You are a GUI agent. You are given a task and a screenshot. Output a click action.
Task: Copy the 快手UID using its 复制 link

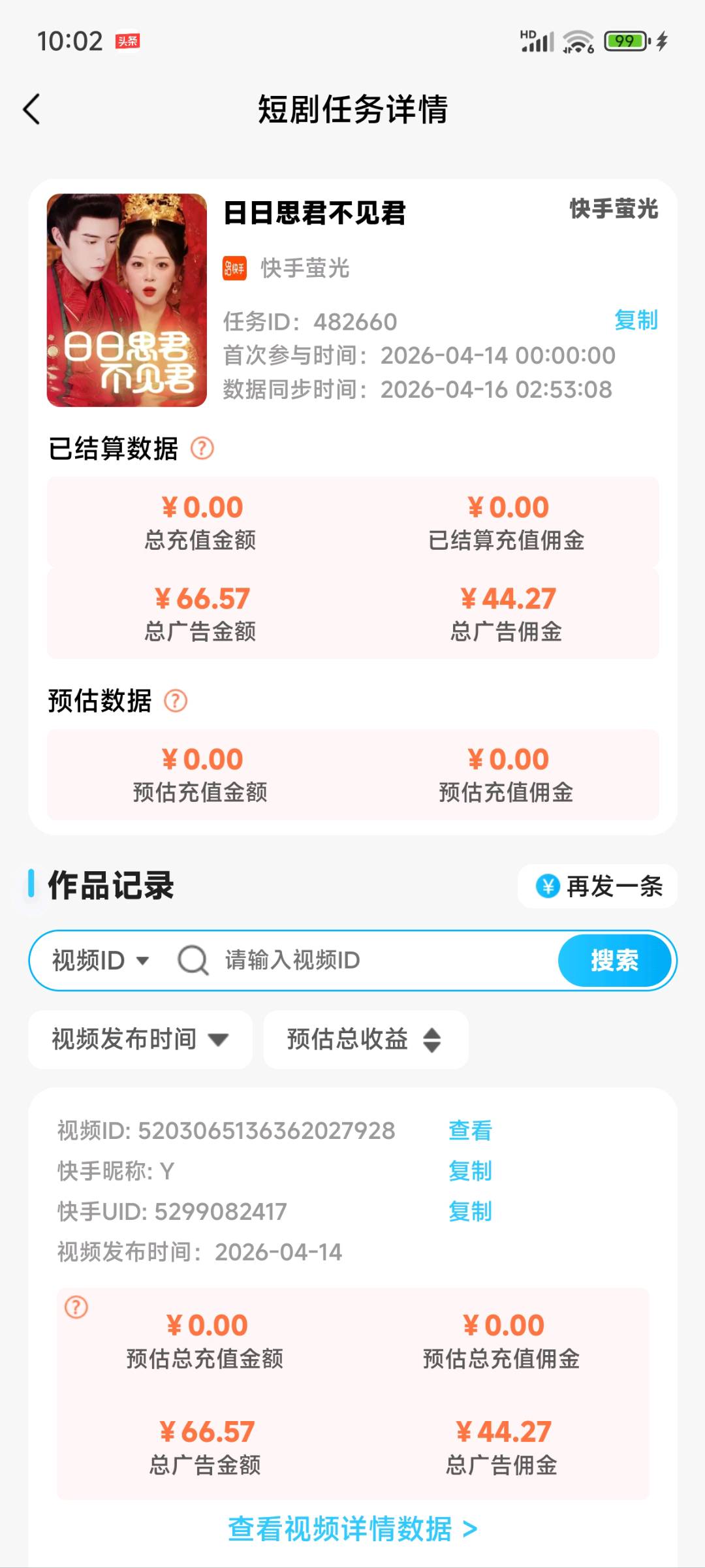pos(471,1211)
